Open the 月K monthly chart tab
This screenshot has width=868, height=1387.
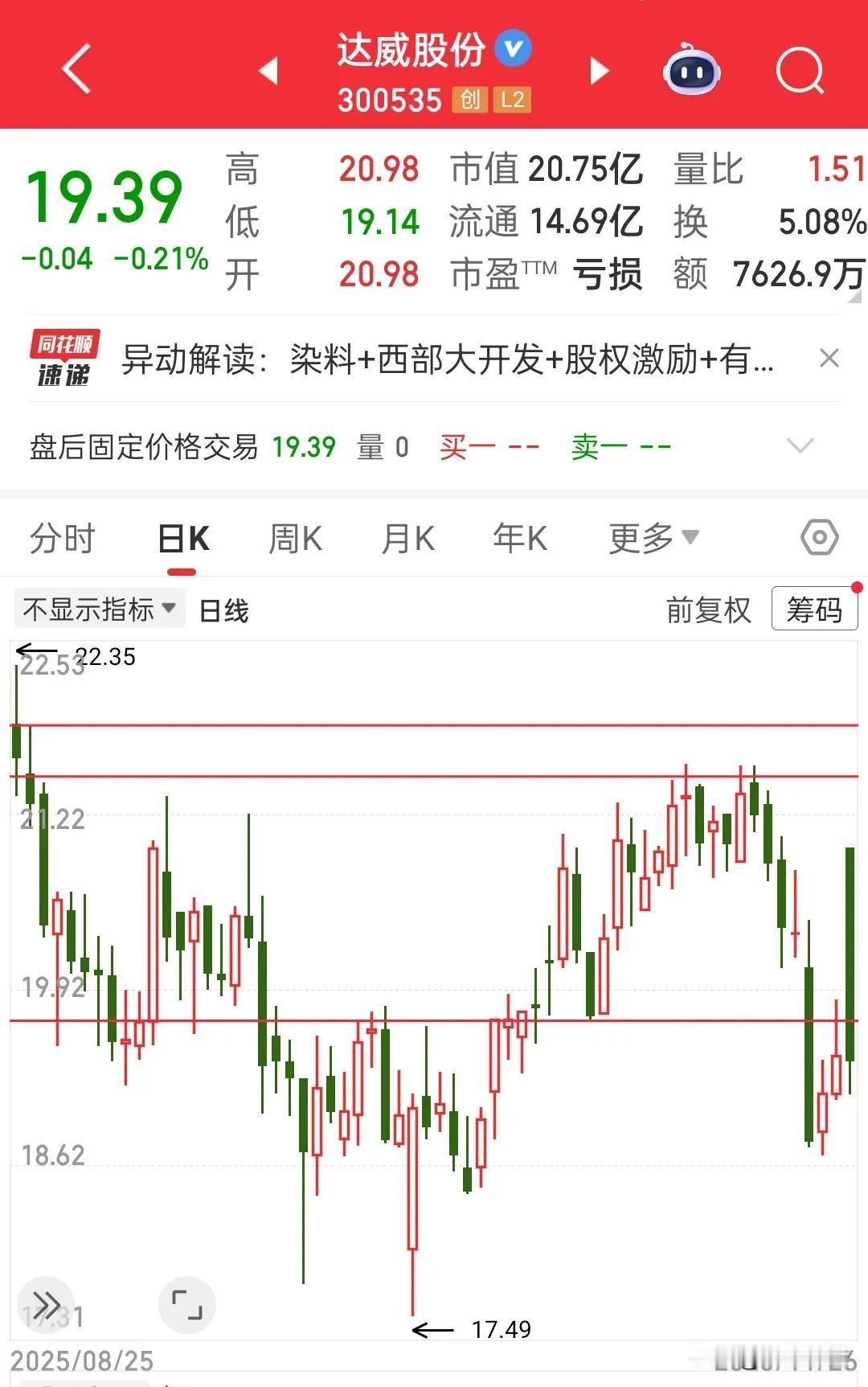click(407, 537)
